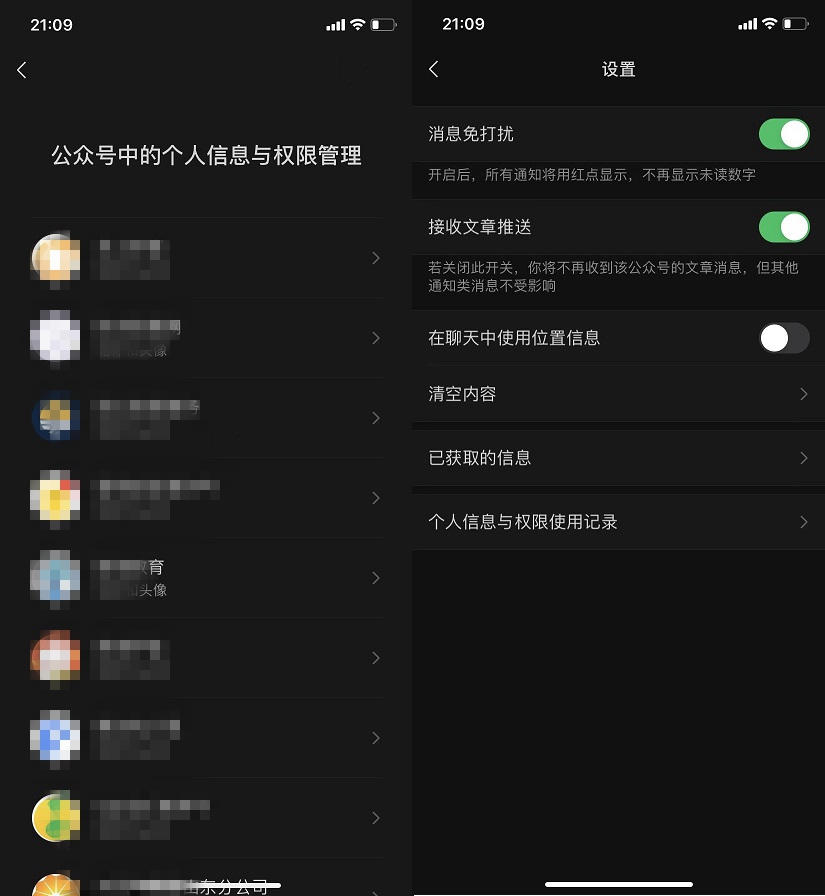Tap the green citrus-slice avatar near the bottom
Screen dimensions: 825x896
point(55,817)
